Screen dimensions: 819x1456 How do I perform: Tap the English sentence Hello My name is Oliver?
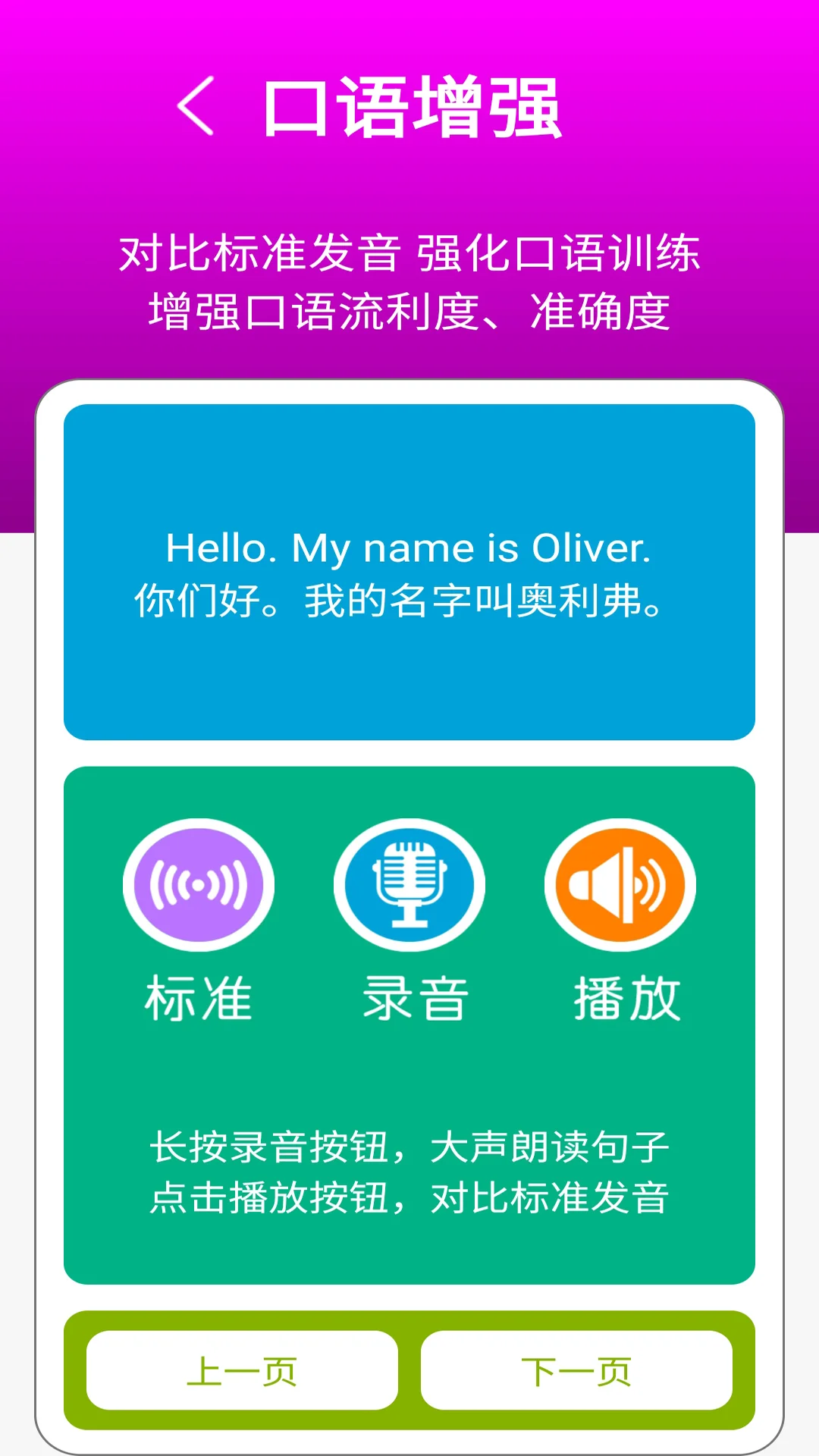coord(406,548)
